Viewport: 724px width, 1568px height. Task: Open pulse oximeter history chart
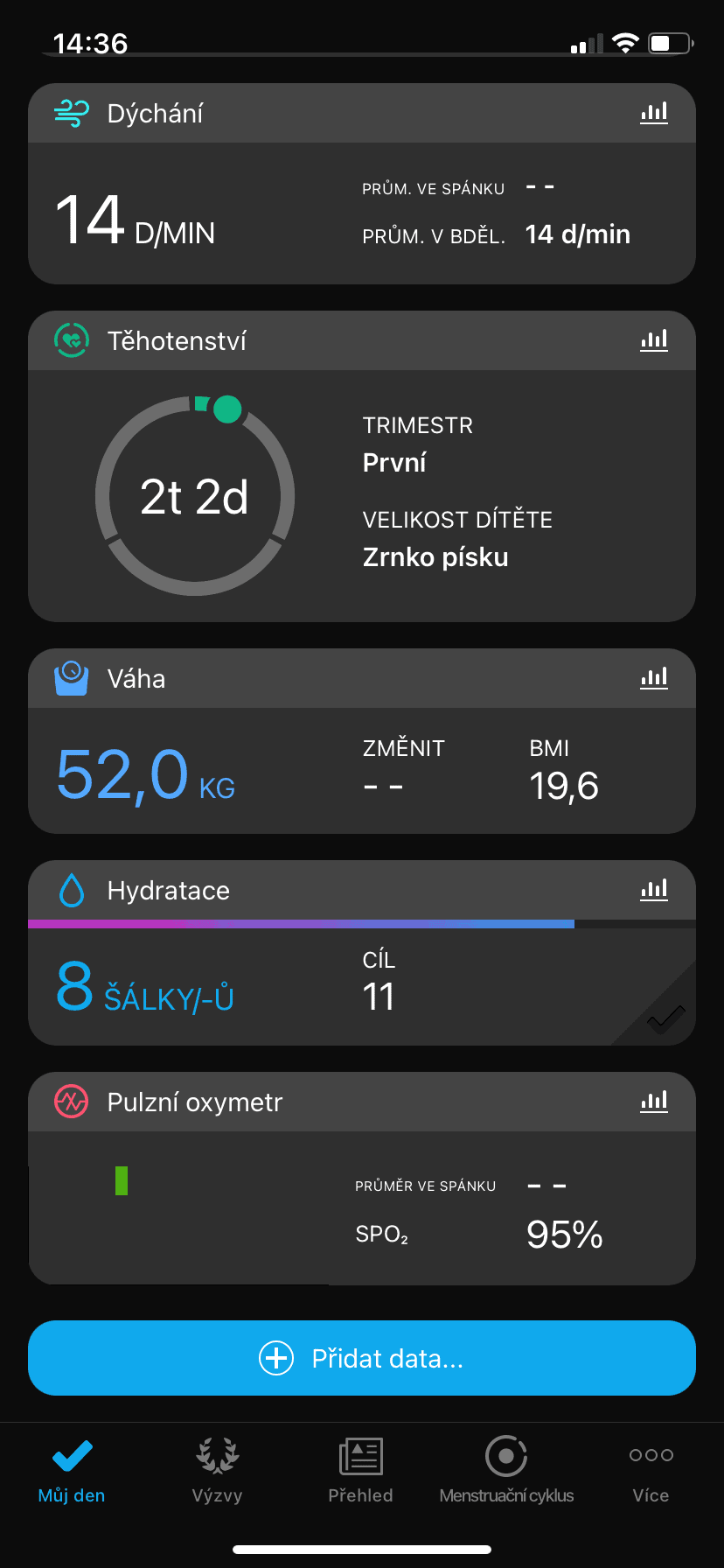pos(654,1101)
